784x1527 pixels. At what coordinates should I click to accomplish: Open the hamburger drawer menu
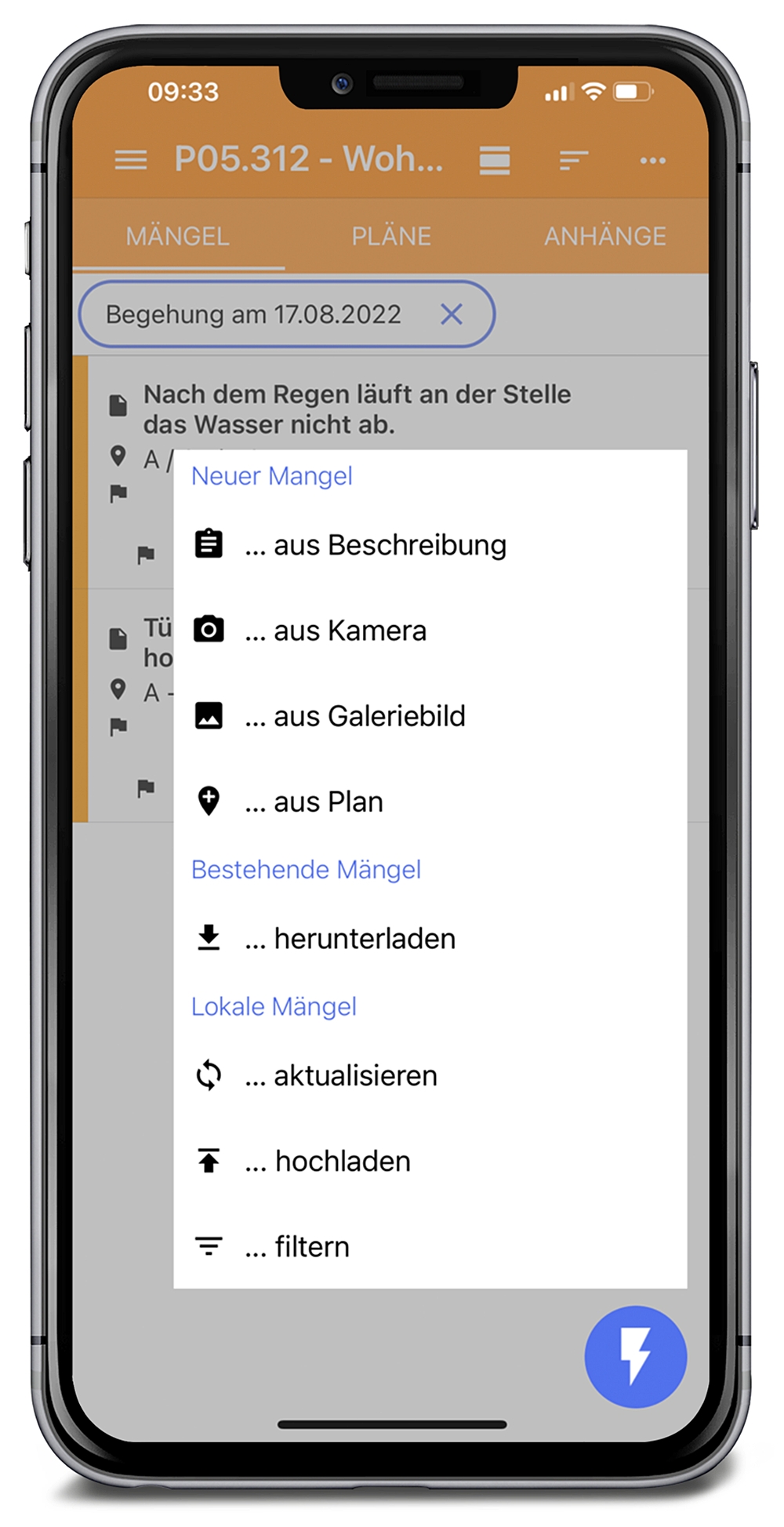[x=130, y=160]
